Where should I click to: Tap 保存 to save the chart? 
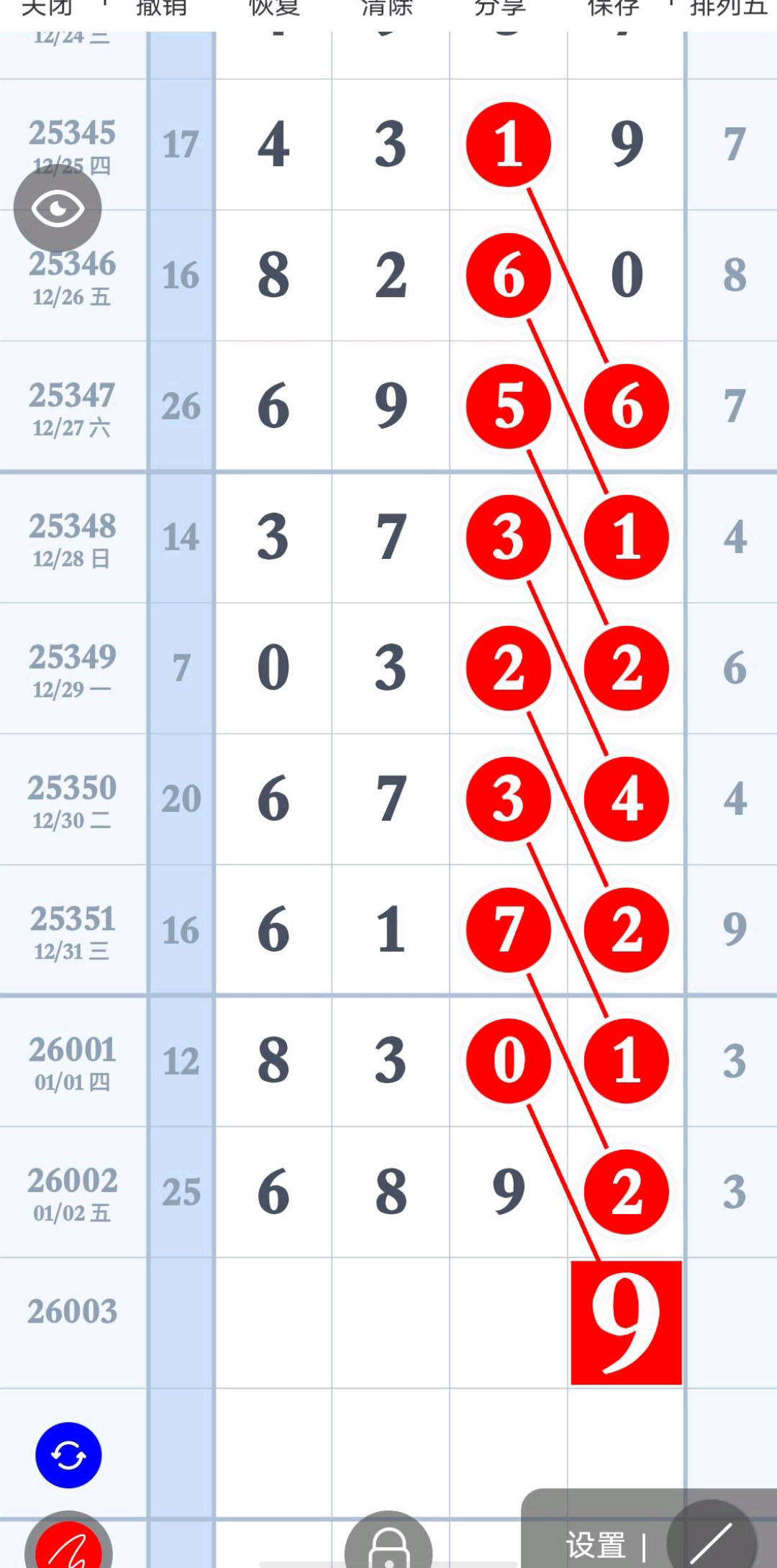(615, 9)
